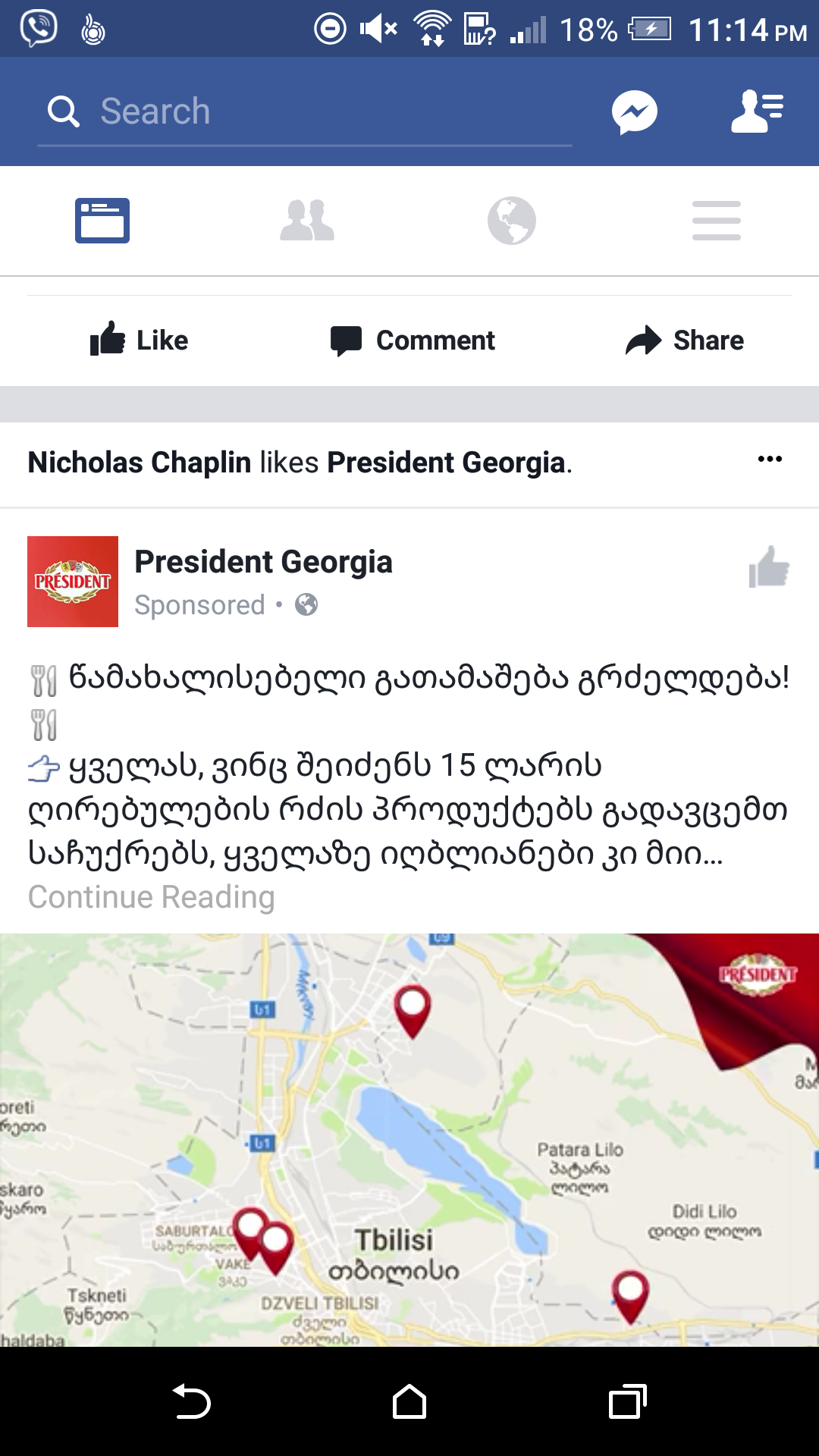The width and height of the screenshot is (819, 1456).
Task: Like the President Georgia page
Action: coord(769,567)
